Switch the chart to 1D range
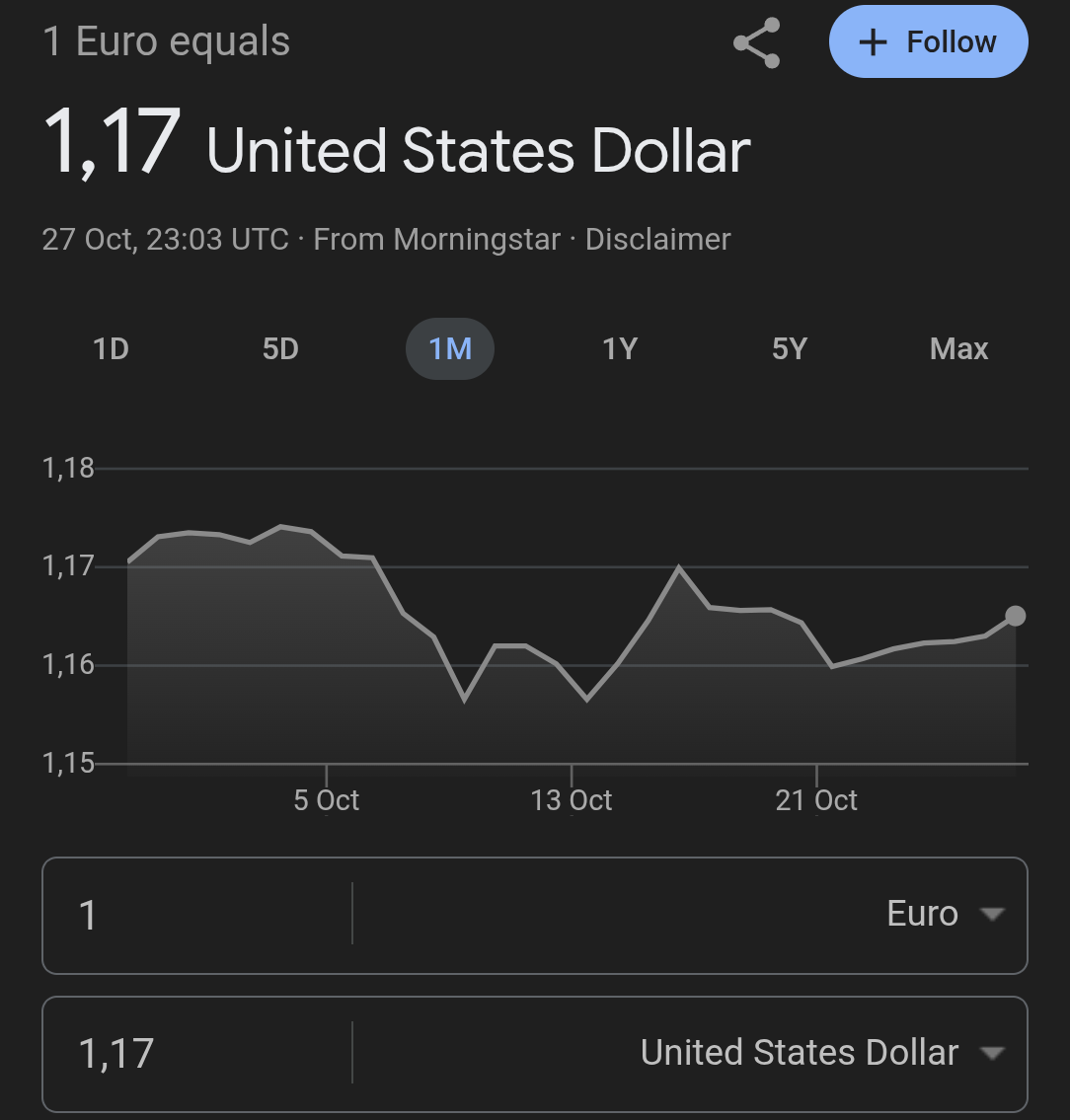1070x1120 pixels. point(111,349)
